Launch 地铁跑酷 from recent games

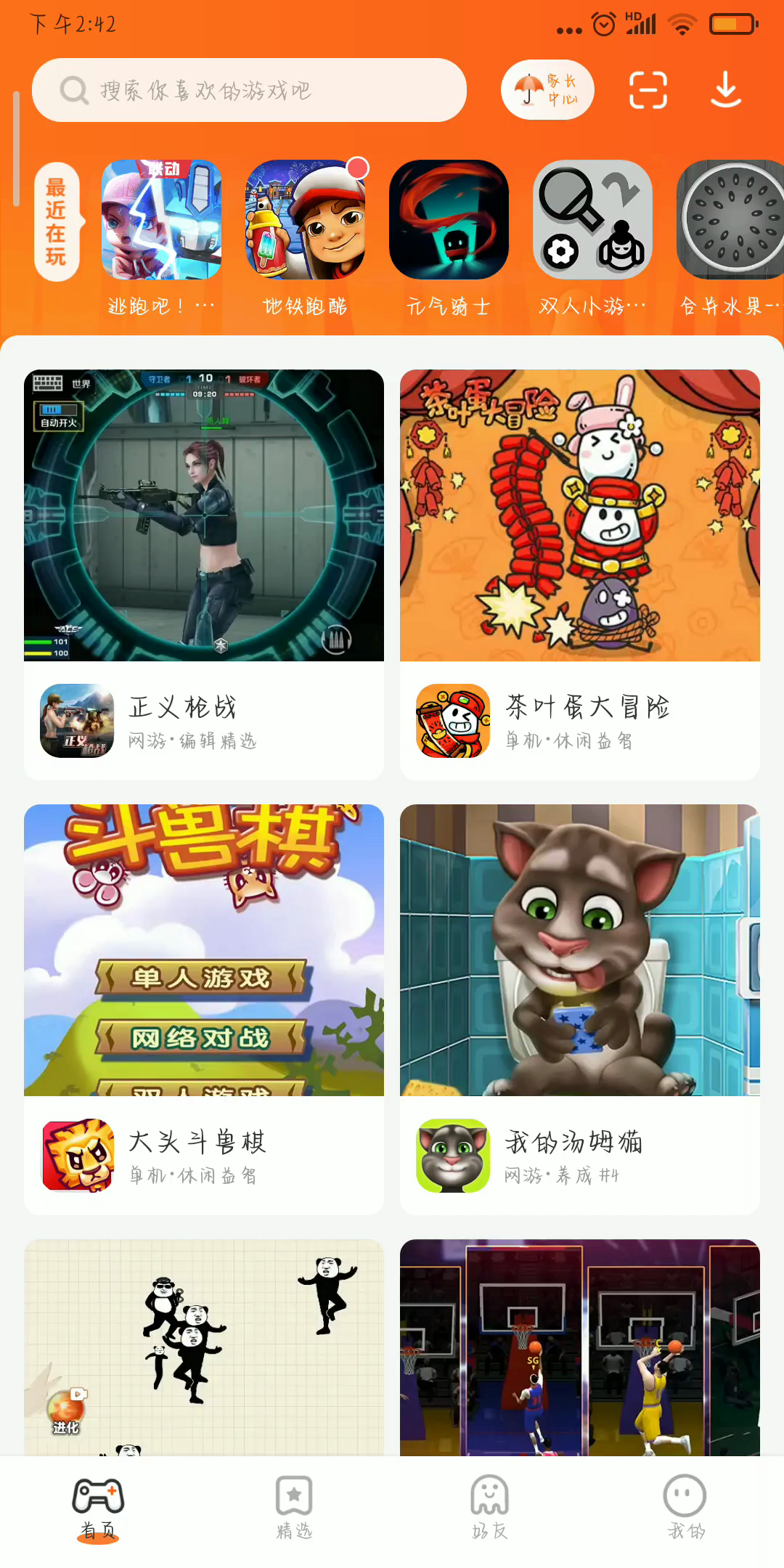[305, 220]
